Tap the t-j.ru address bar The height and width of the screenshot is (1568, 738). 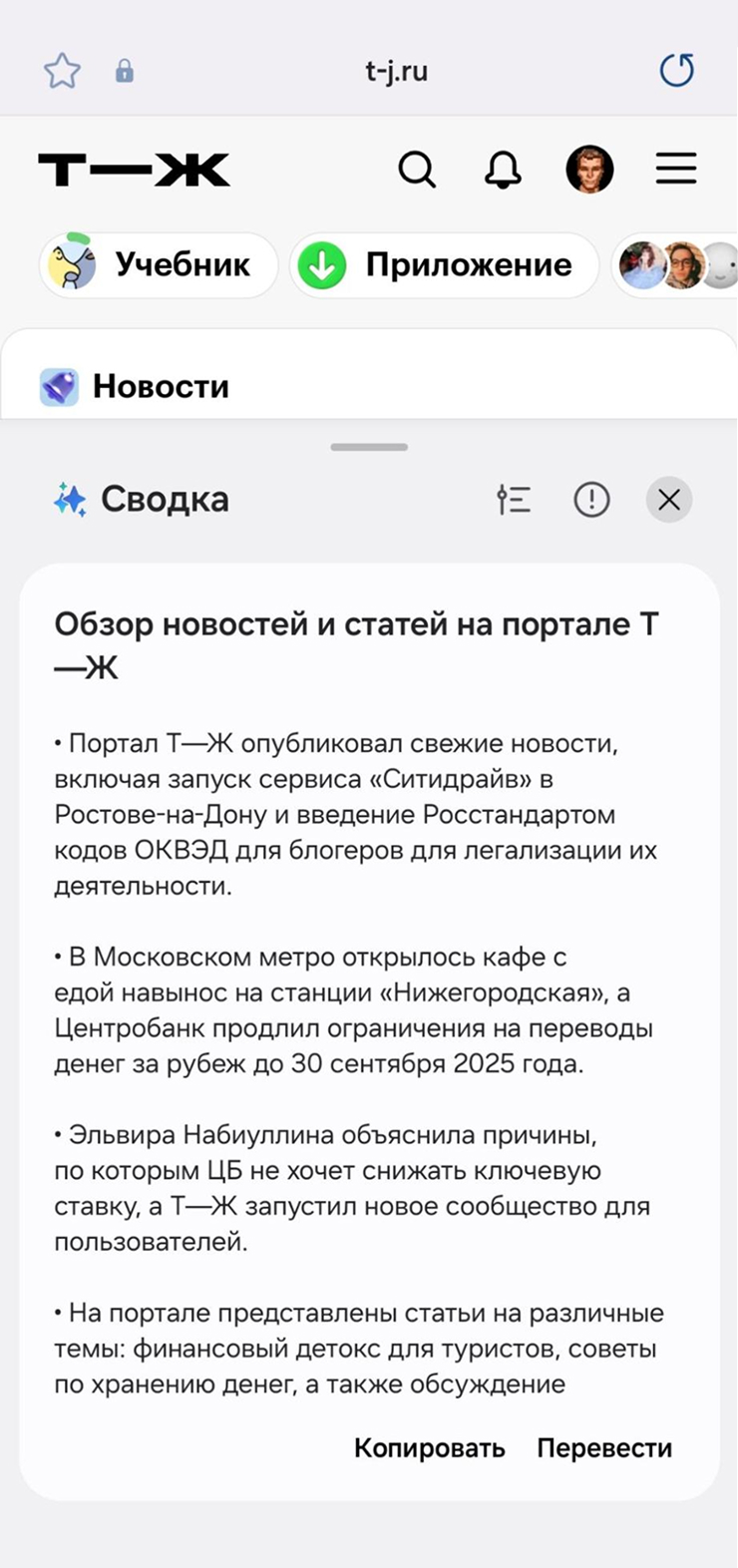click(x=396, y=71)
